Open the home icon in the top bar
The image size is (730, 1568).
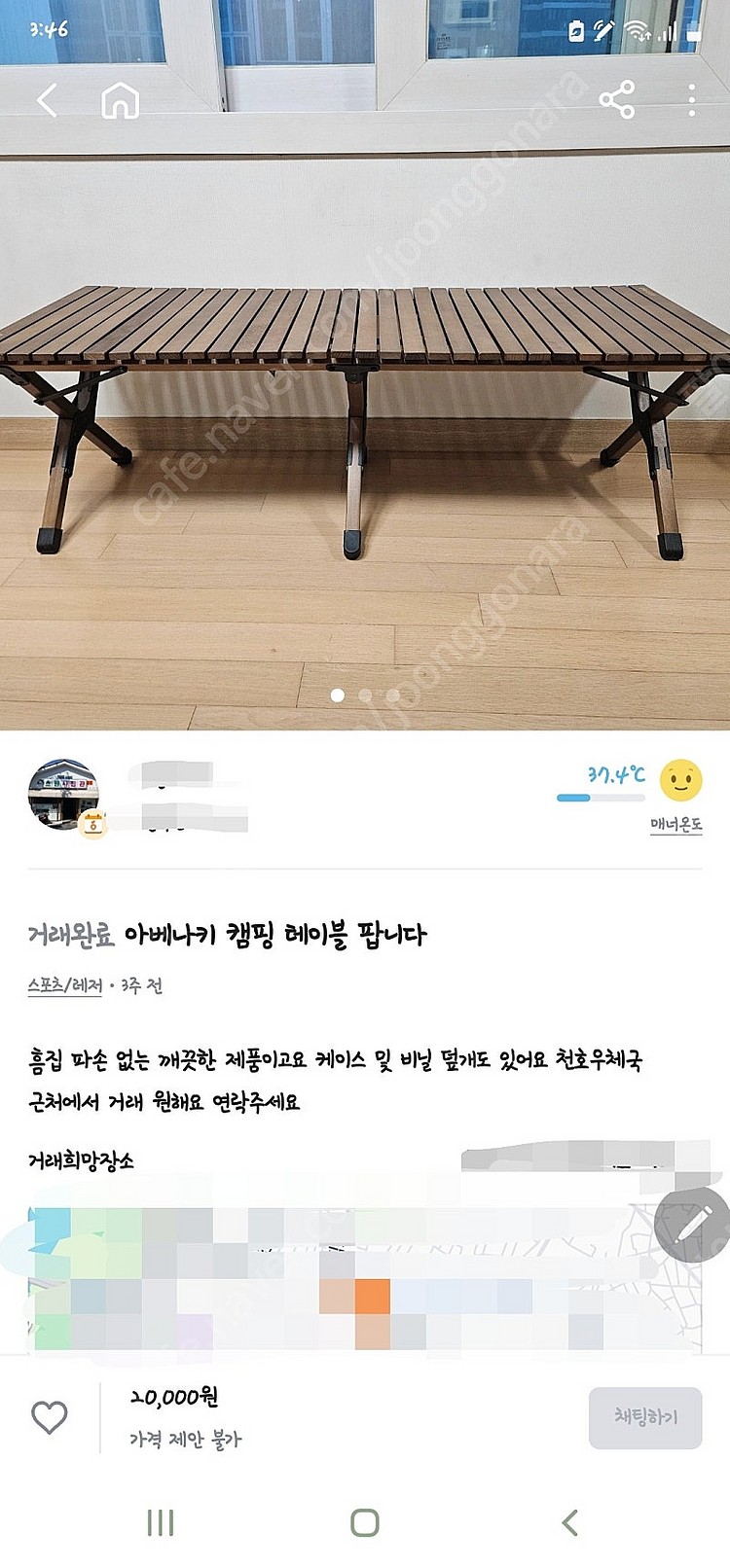tap(121, 100)
